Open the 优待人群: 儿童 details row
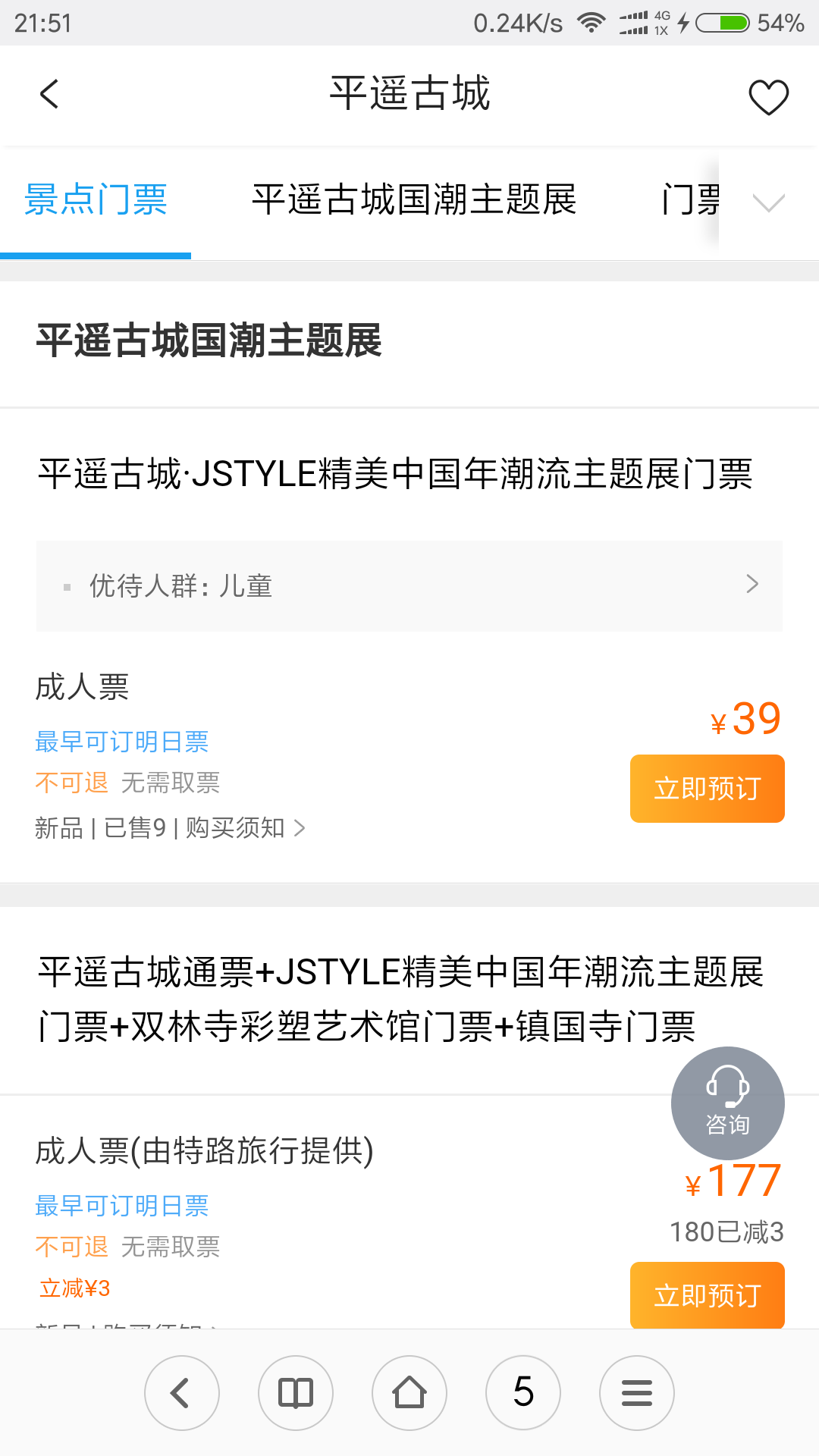The image size is (819, 1456). point(409,585)
